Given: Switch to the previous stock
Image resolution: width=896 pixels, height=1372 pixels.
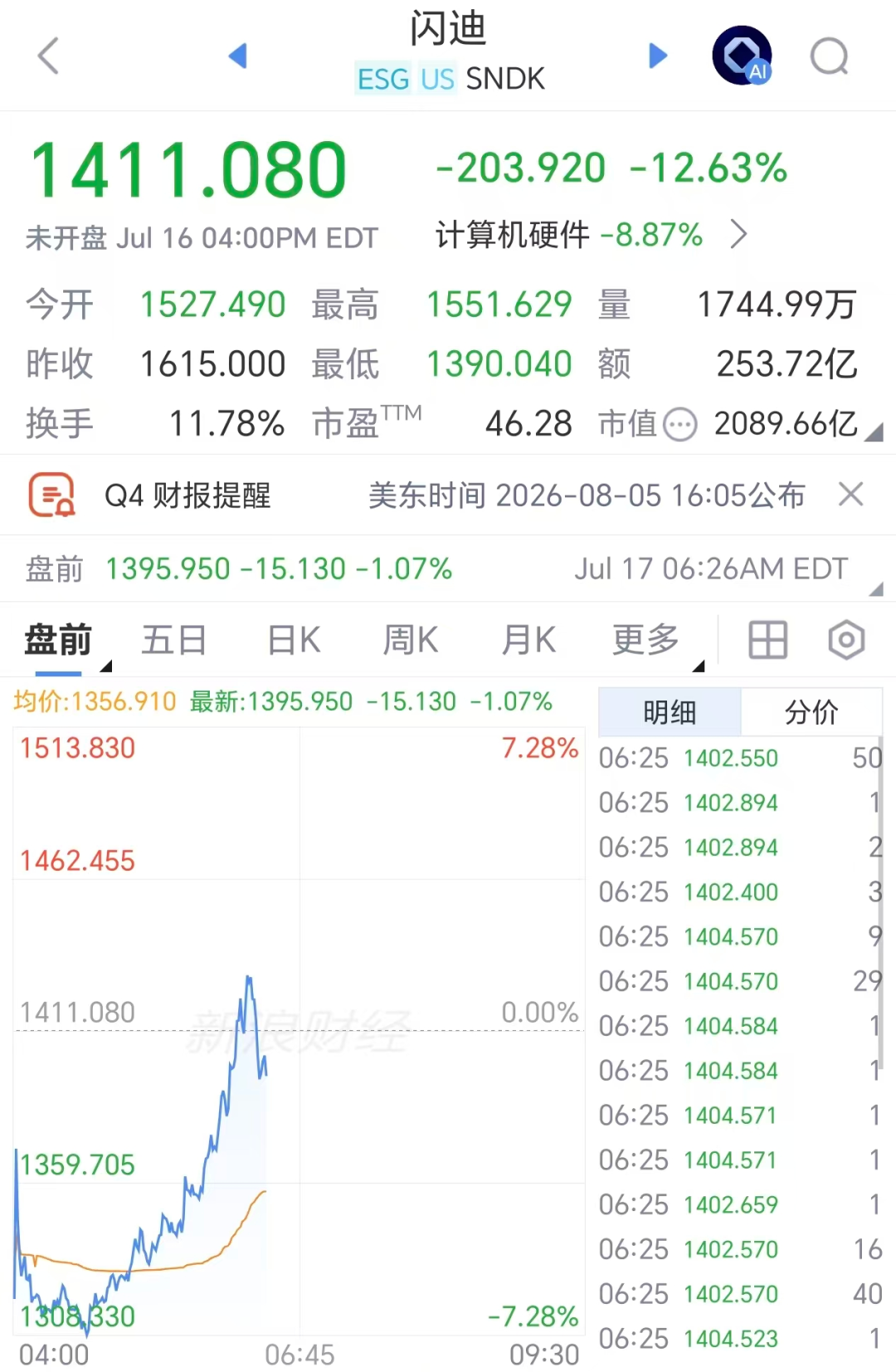Looking at the screenshot, I should click(238, 56).
